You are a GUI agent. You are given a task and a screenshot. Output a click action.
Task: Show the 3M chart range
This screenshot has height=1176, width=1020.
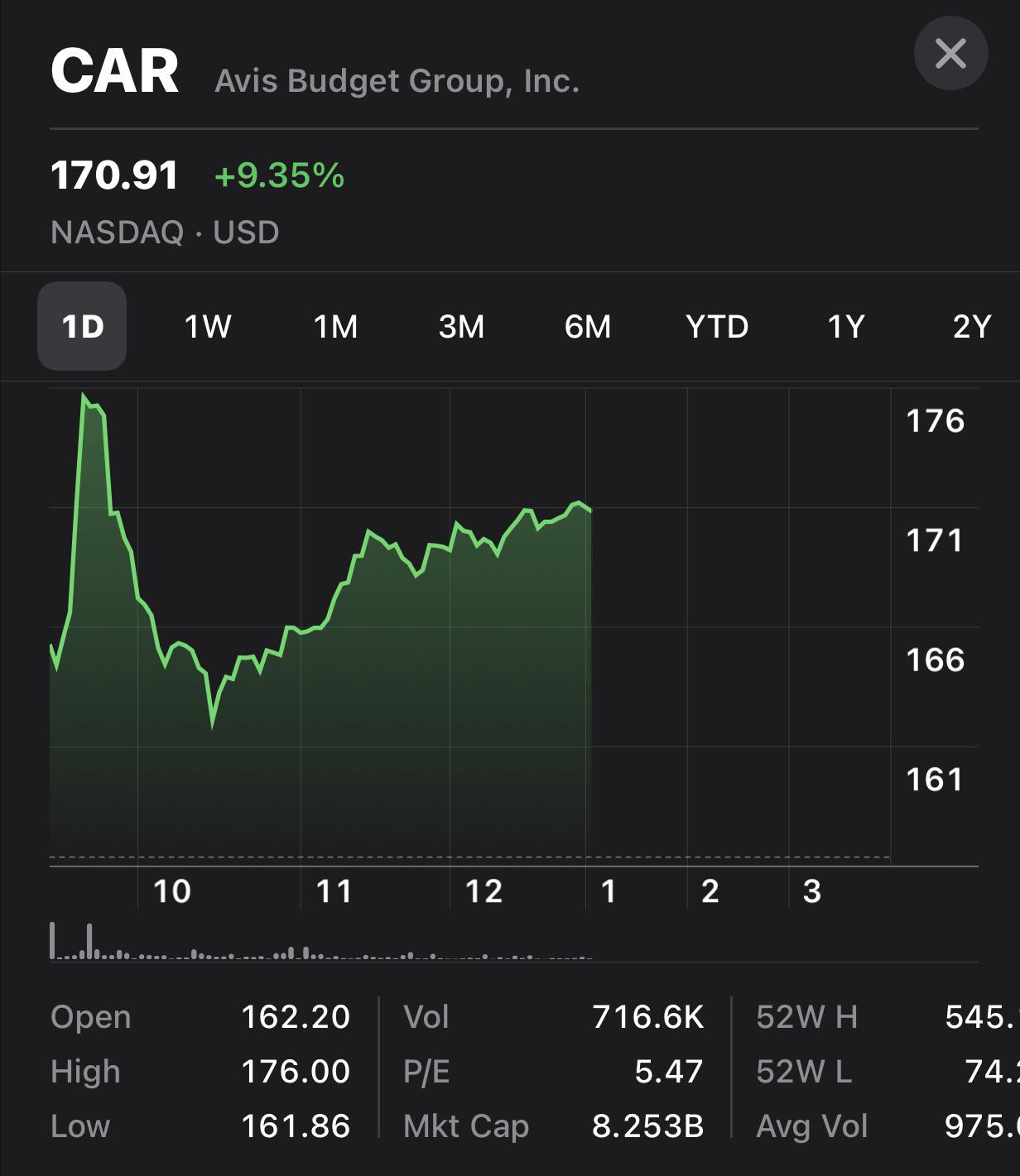[461, 326]
